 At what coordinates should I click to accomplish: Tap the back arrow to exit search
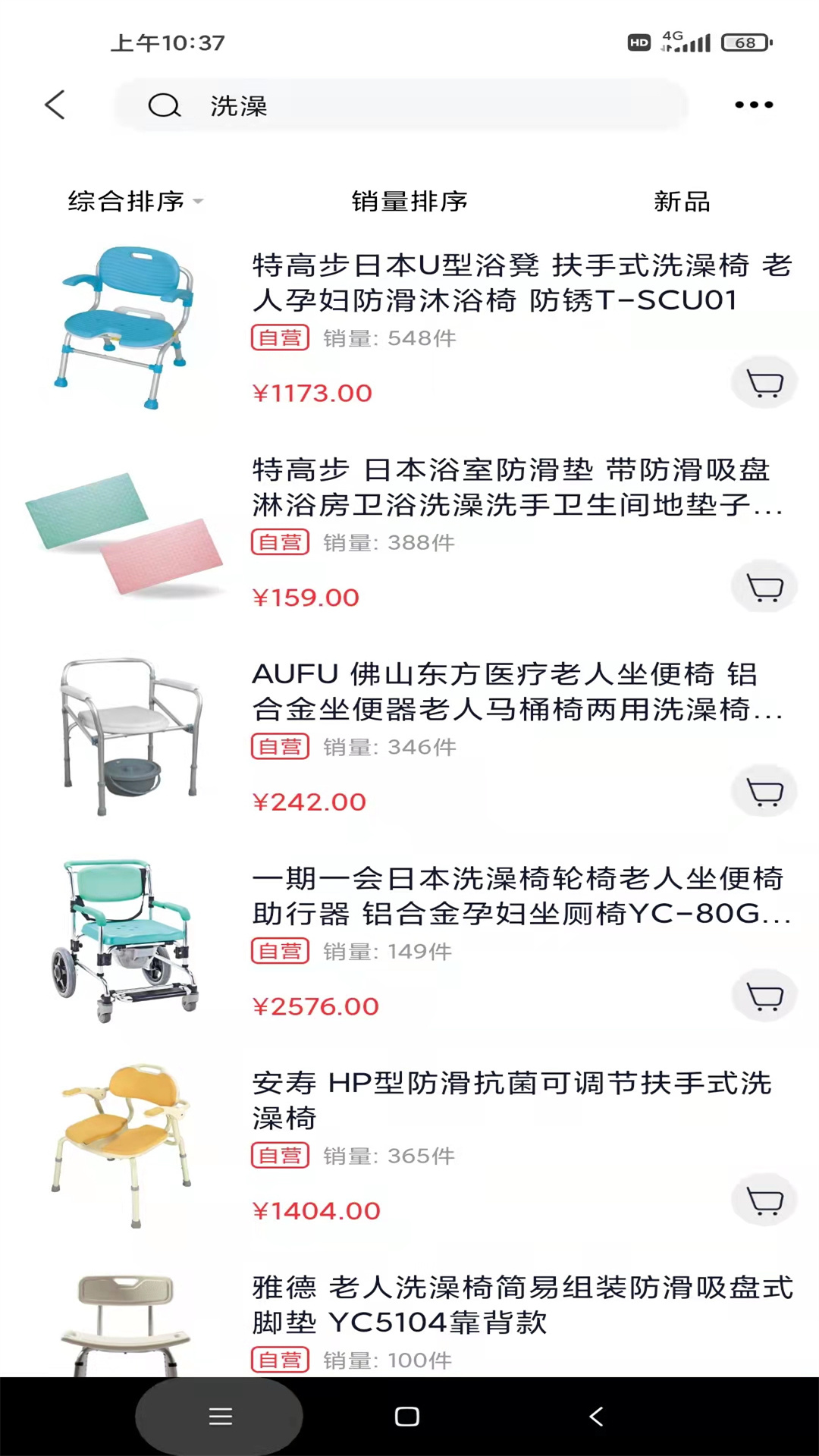coord(55,105)
